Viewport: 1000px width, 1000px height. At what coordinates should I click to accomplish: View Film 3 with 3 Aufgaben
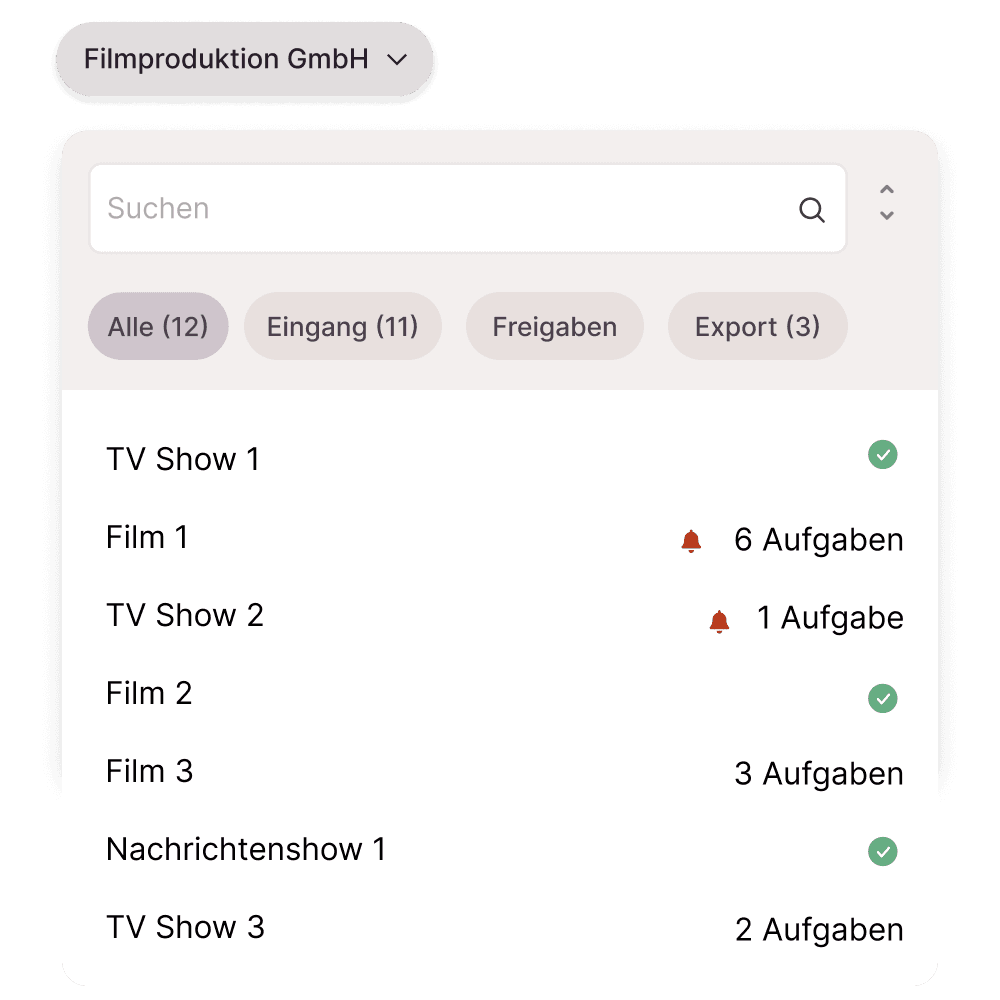point(150,771)
